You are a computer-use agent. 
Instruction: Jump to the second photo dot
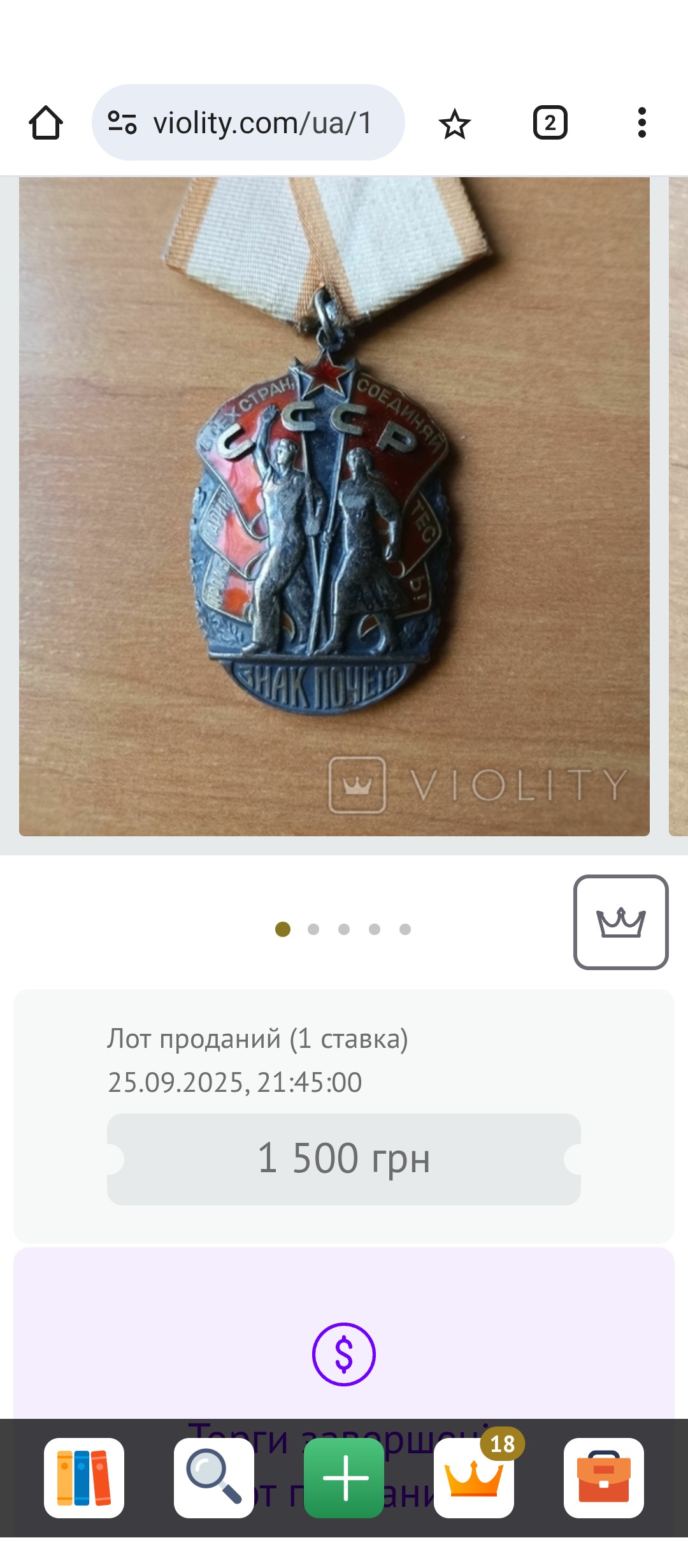pyautogui.click(x=313, y=929)
